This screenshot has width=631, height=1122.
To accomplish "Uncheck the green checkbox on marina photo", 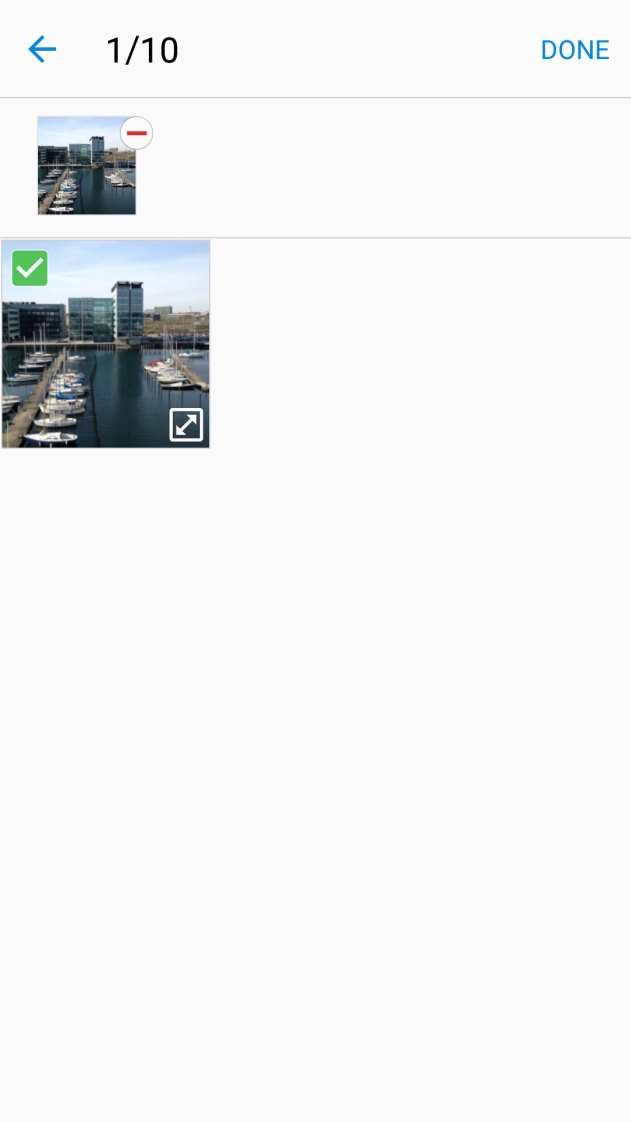I will pyautogui.click(x=30, y=268).
